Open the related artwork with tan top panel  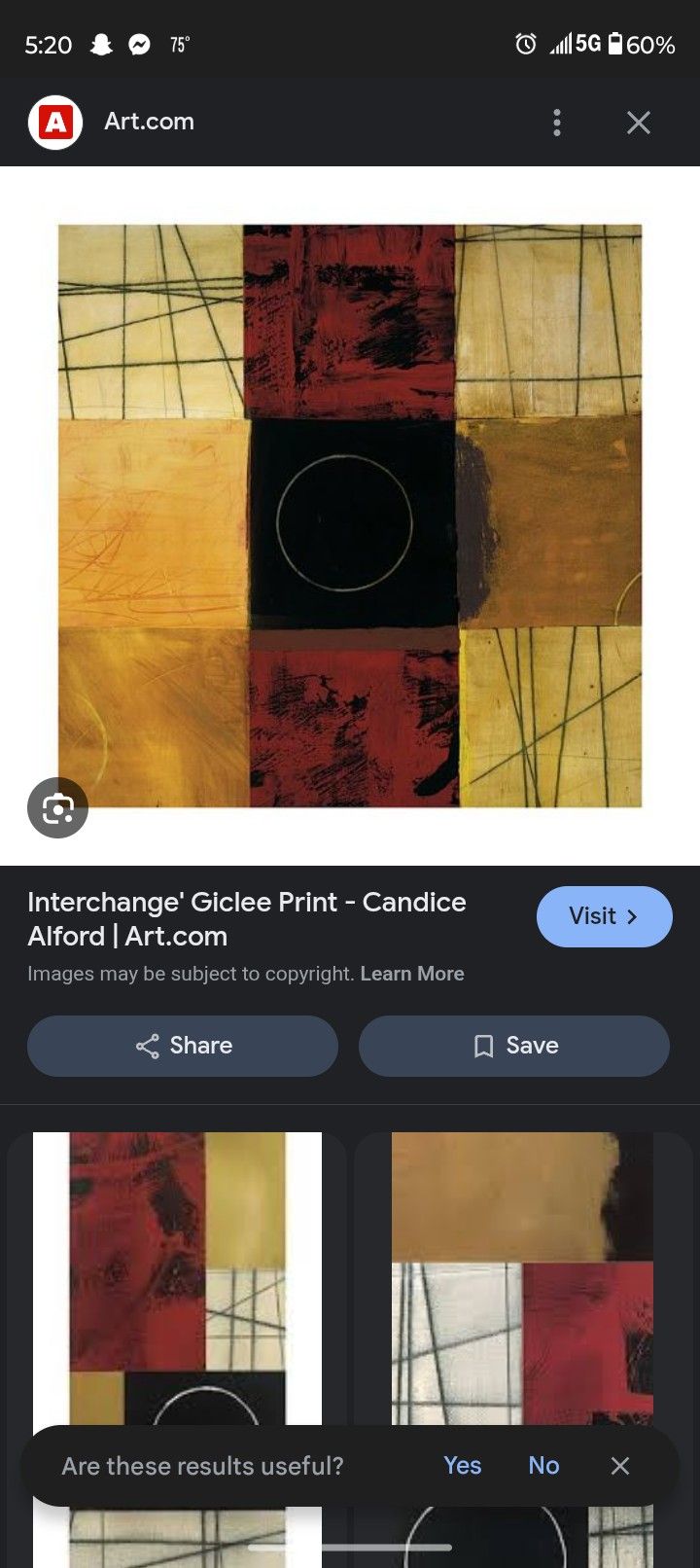522,1274
